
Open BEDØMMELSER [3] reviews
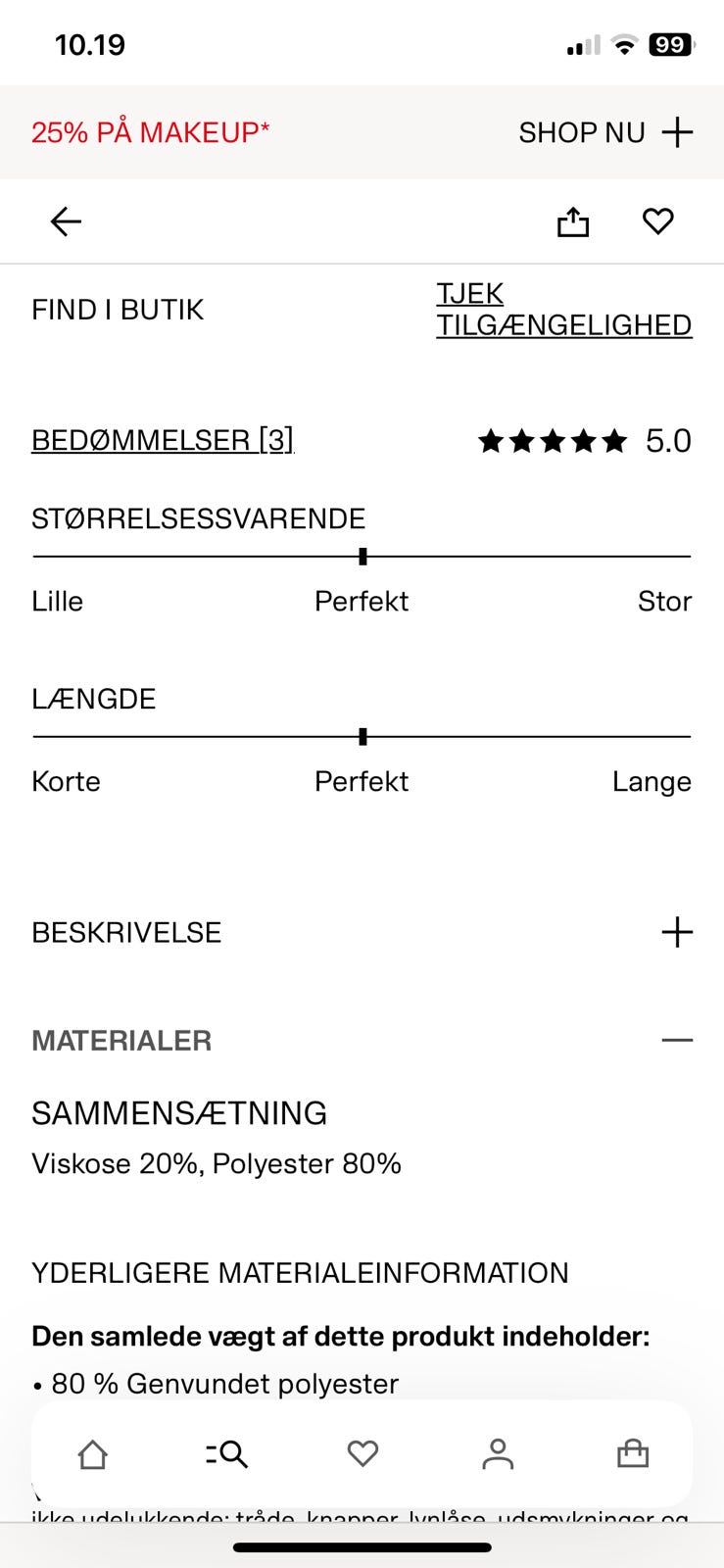point(162,440)
